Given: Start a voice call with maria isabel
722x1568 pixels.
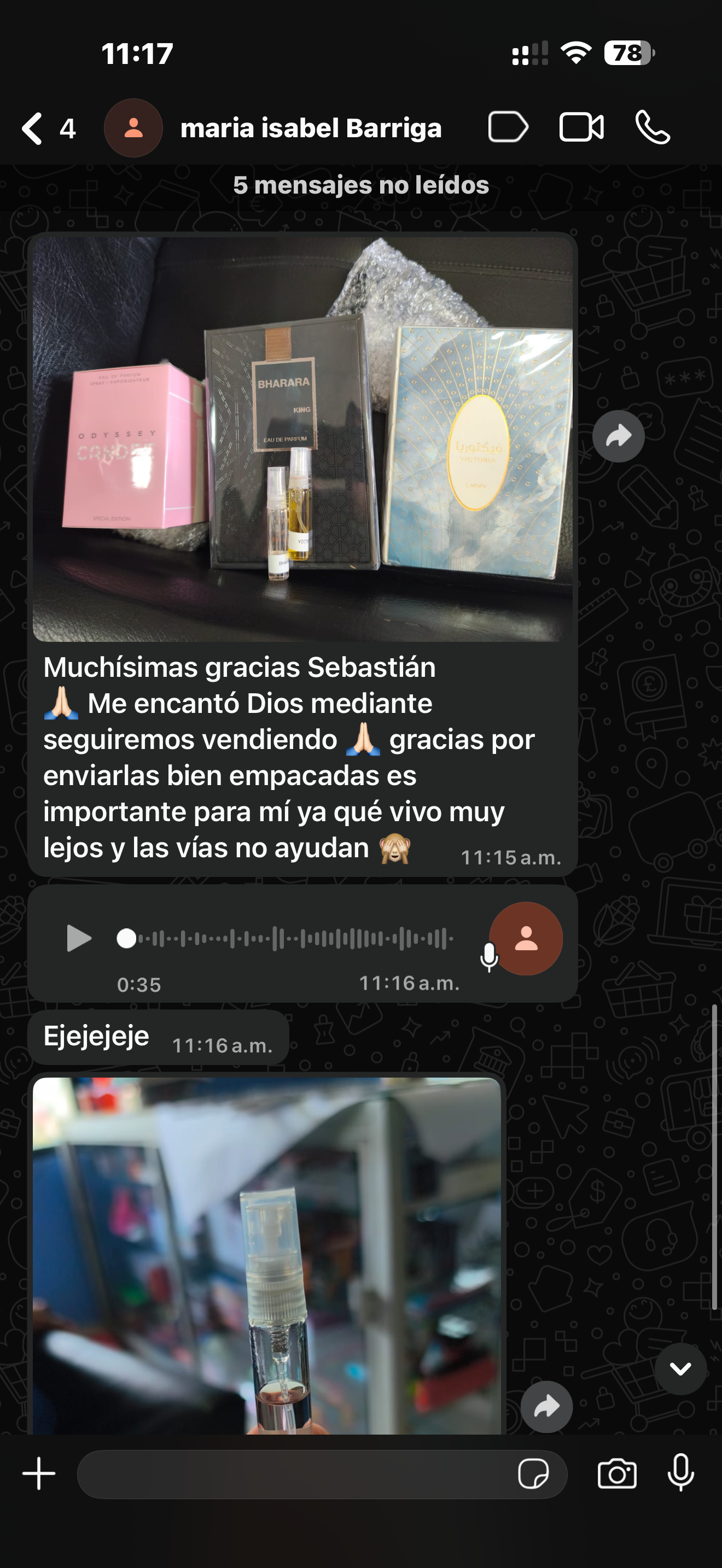Looking at the screenshot, I should (x=653, y=127).
